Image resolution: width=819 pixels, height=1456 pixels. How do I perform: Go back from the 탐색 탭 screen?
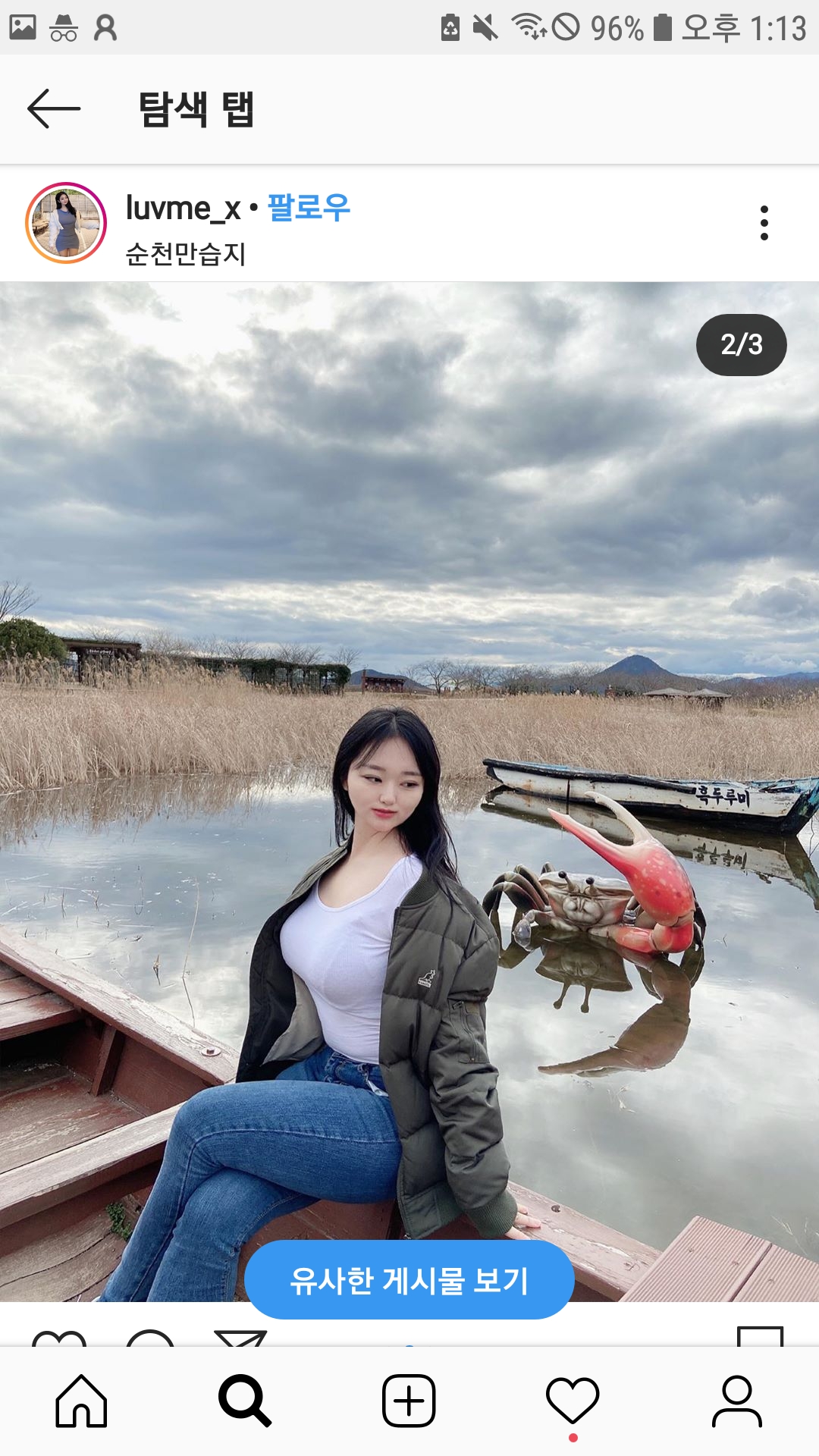click(x=53, y=108)
